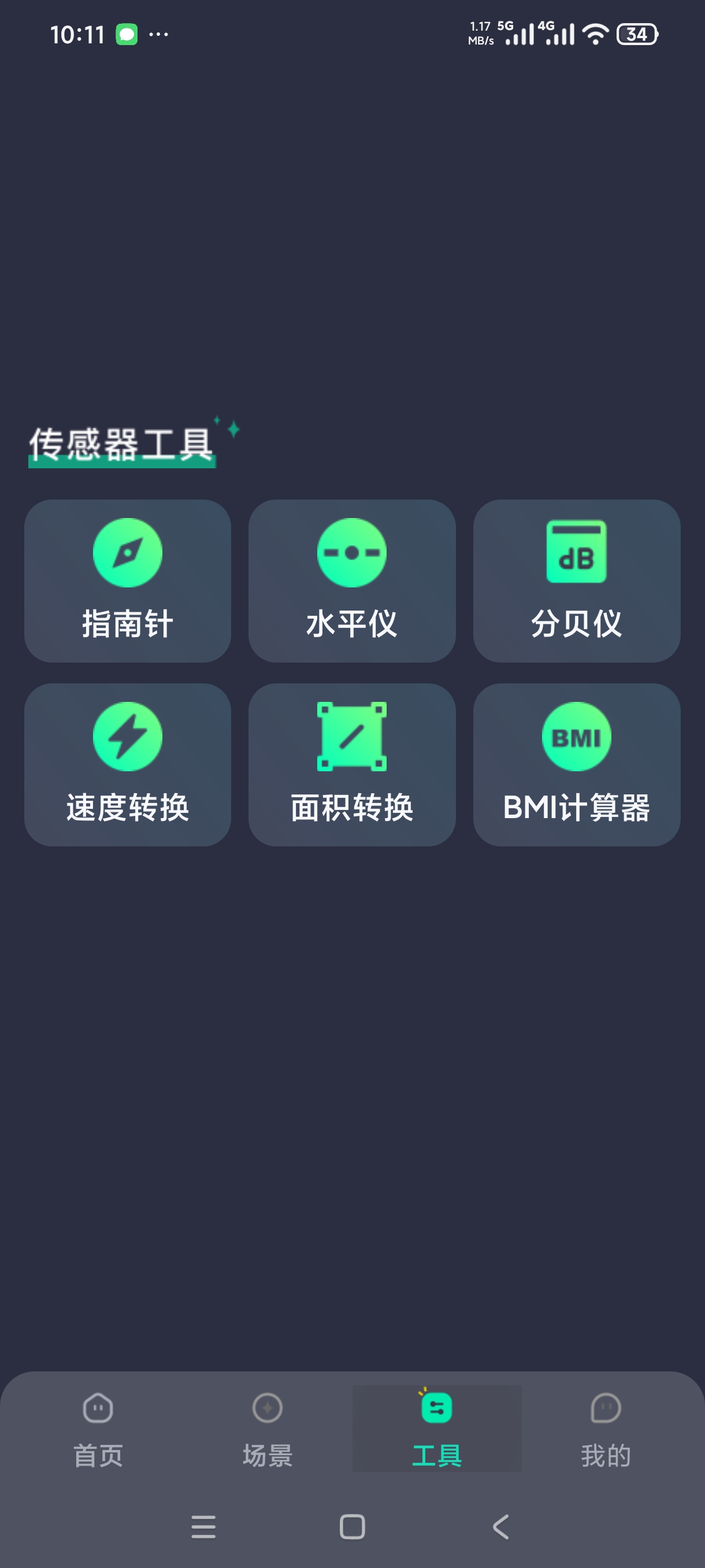Launch the 分贝仪 decibel meter

[x=577, y=580]
